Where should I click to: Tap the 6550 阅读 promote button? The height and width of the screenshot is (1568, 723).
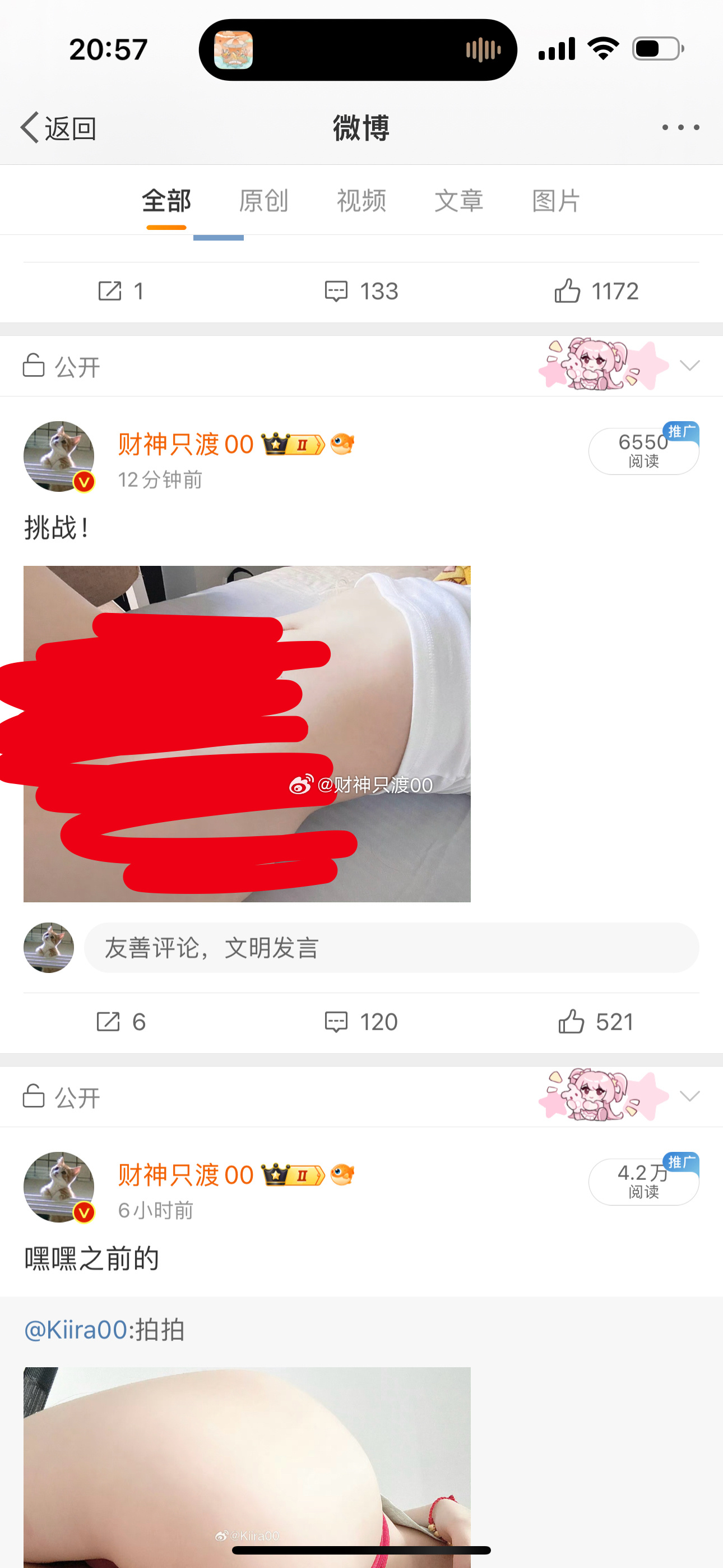[x=643, y=451]
